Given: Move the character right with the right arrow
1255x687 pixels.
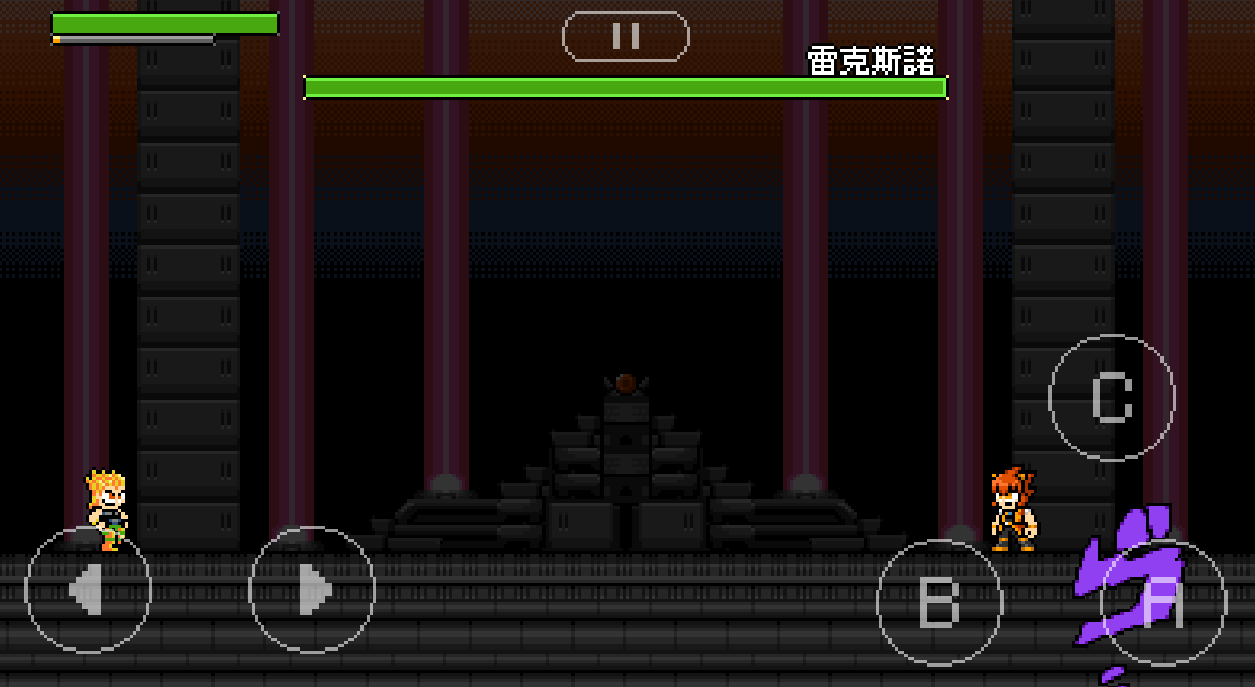Looking at the screenshot, I should click(312, 590).
